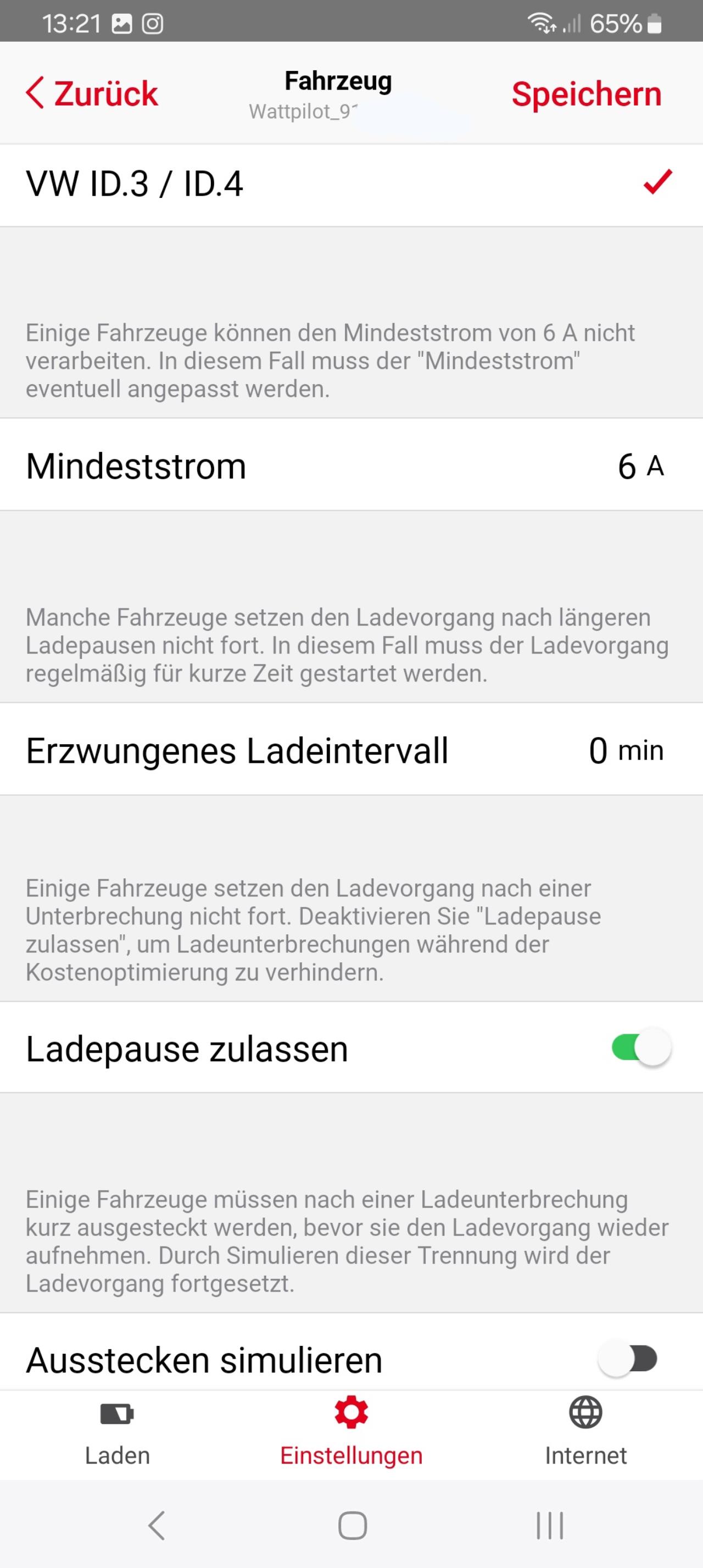The image size is (703, 1568).
Task: Select the VW ID.3 / ID.4 vehicle row
Action: point(351,184)
